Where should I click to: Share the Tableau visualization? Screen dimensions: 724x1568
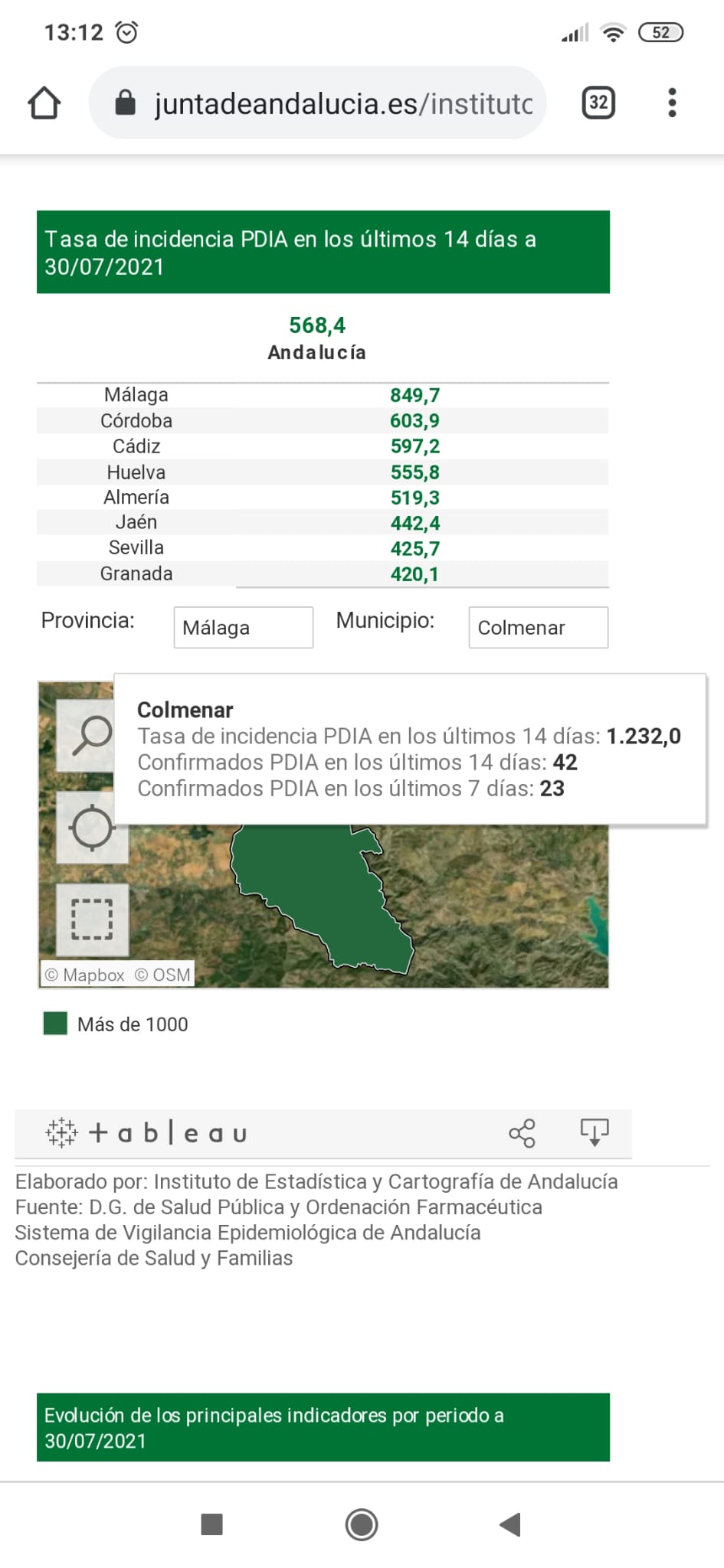pyautogui.click(x=522, y=1133)
